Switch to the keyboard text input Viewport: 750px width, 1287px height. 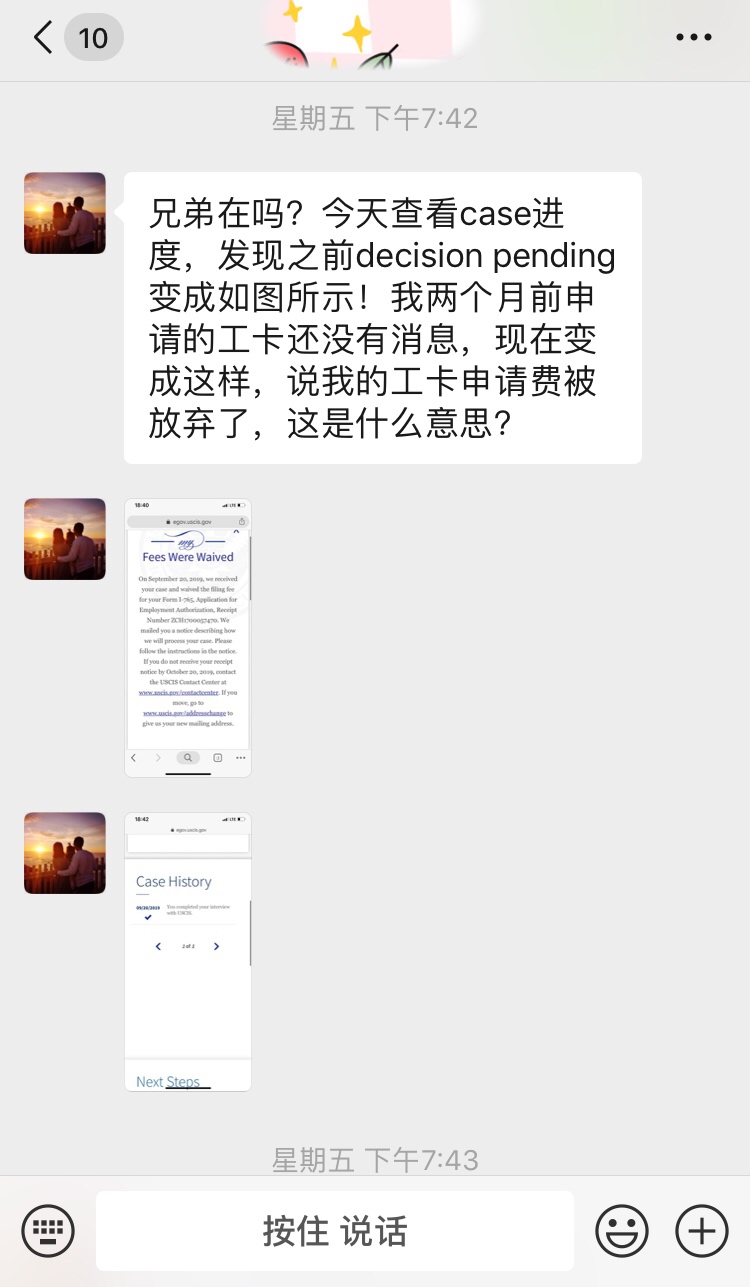47,1230
